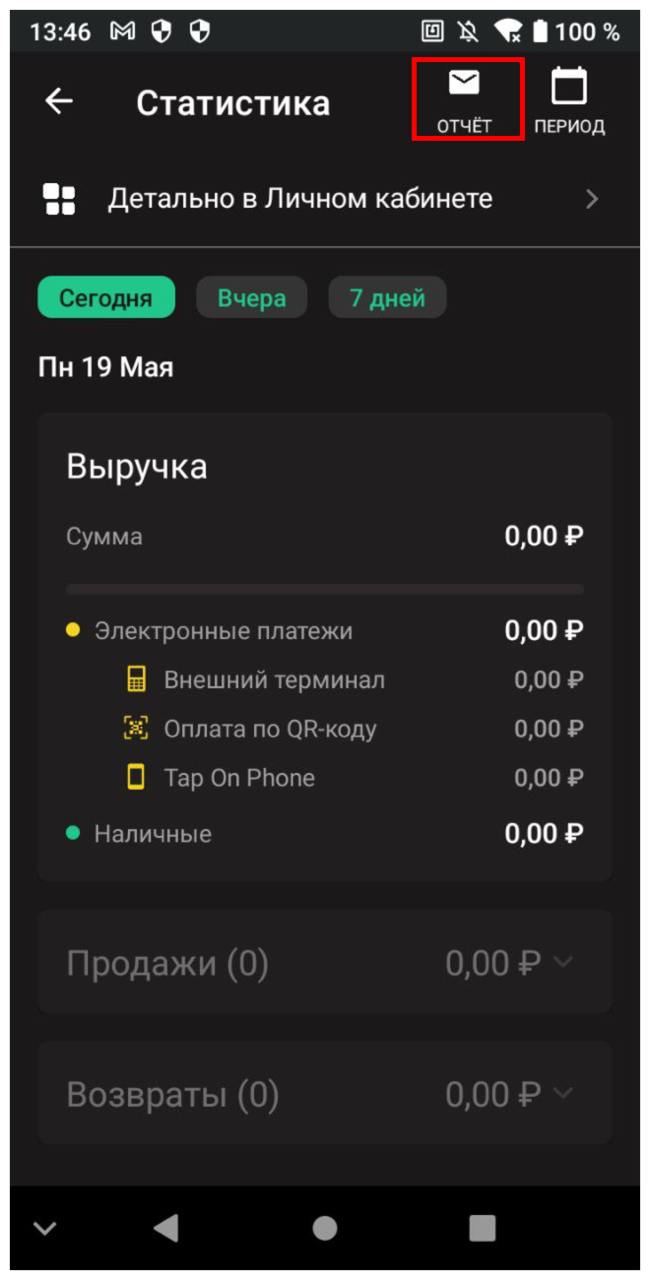The image size is (650, 1280).
Task: Tap the system home button
Action: pos(324,1228)
